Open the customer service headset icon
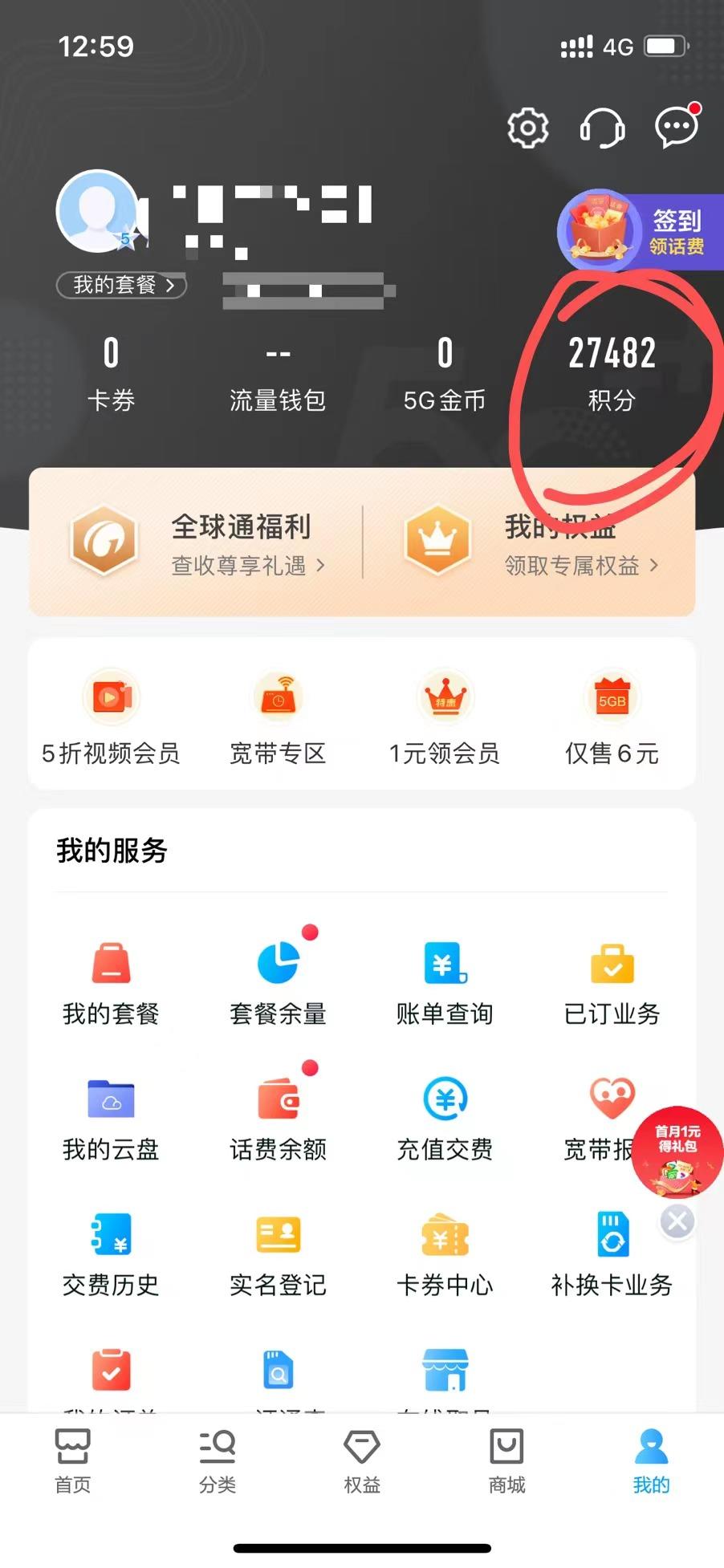This screenshot has width=724, height=1568. pos(602,128)
